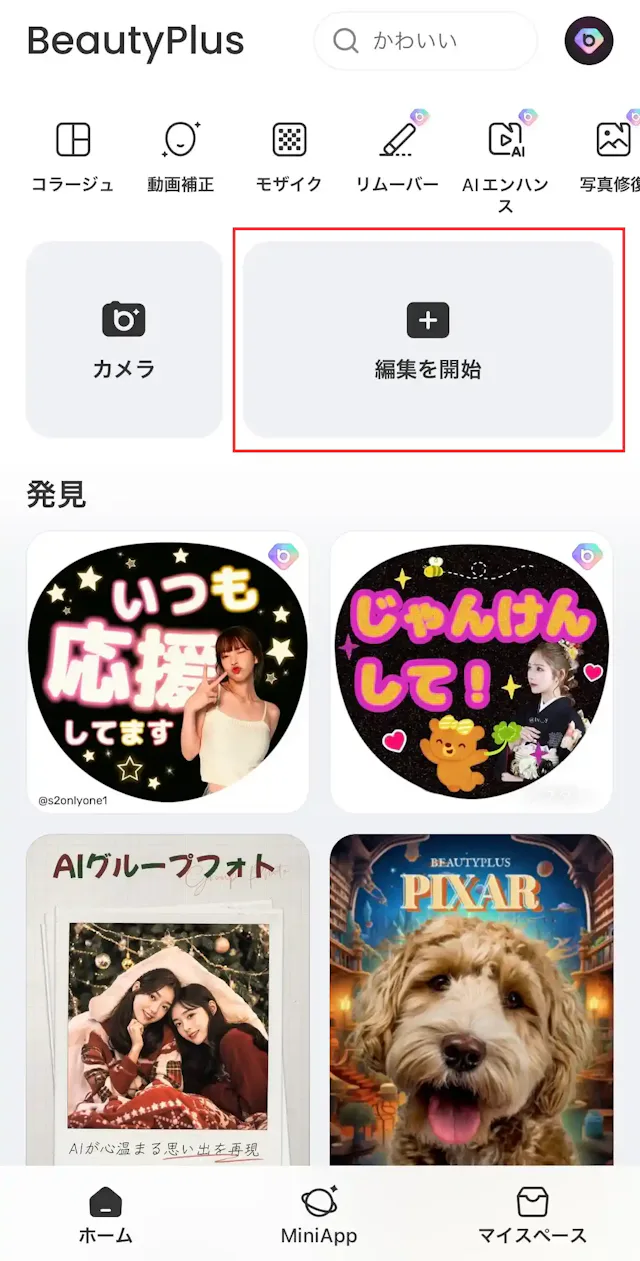
Task: Open the モザイク mosaic tool
Action: point(289,154)
